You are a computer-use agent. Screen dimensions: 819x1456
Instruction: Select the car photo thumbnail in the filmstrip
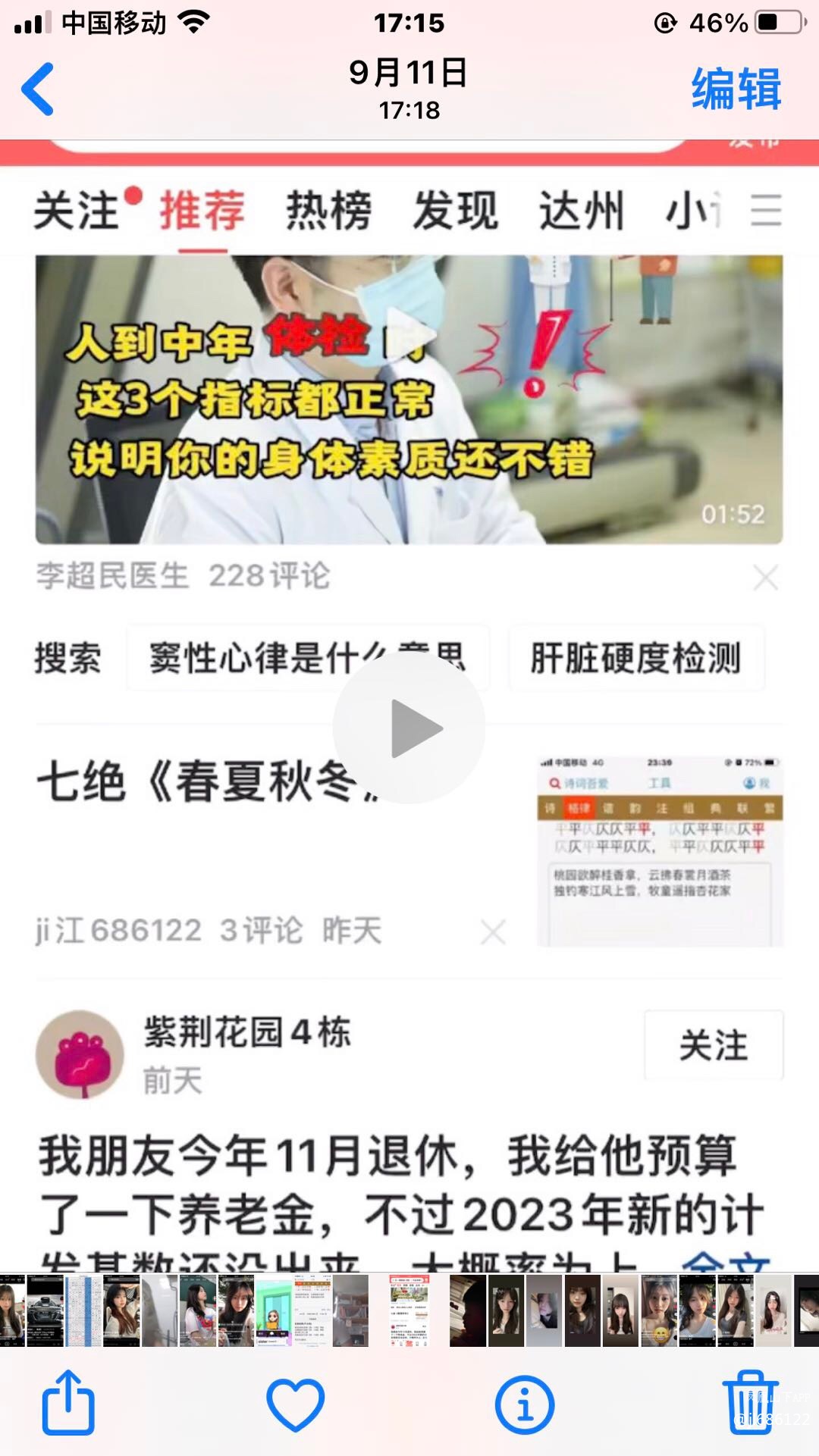tap(45, 1310)
